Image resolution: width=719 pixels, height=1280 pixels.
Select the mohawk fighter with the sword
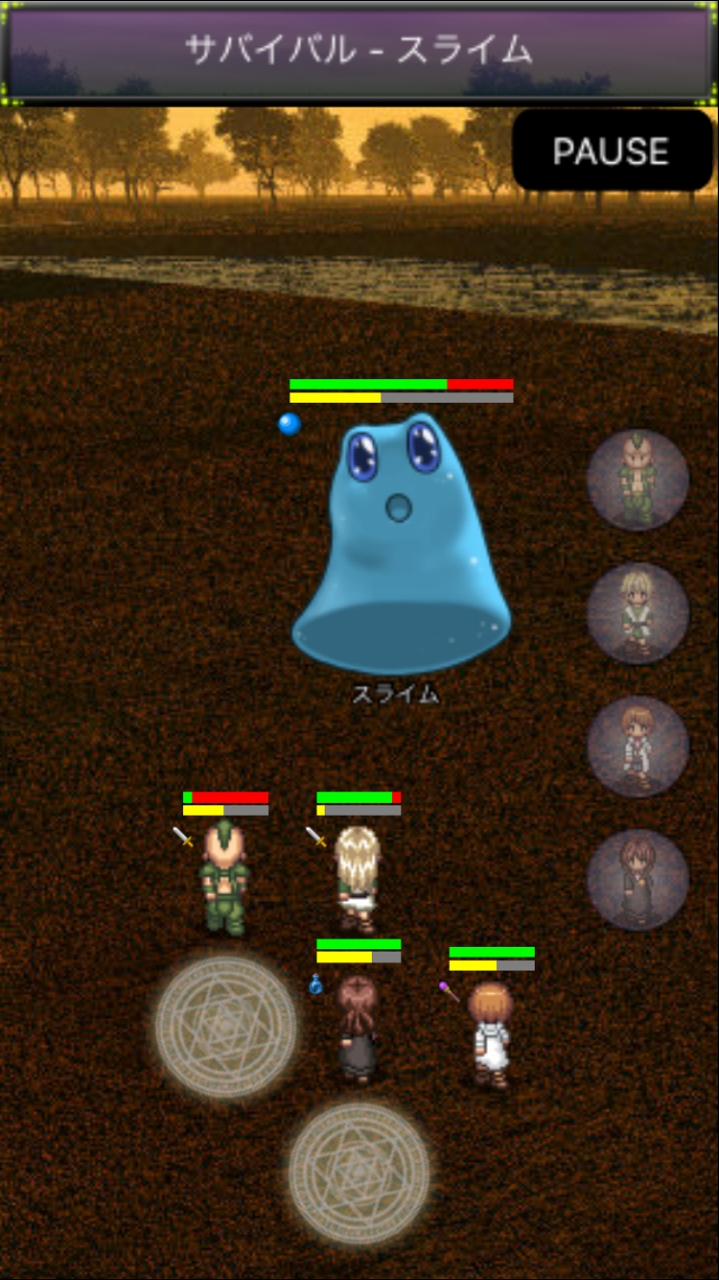coord(224,877)
